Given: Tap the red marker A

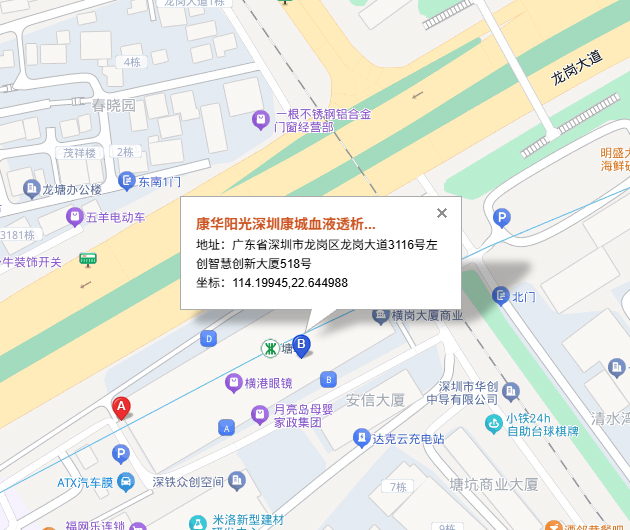Looking at the screenshot, I should (x=121, y=406).
